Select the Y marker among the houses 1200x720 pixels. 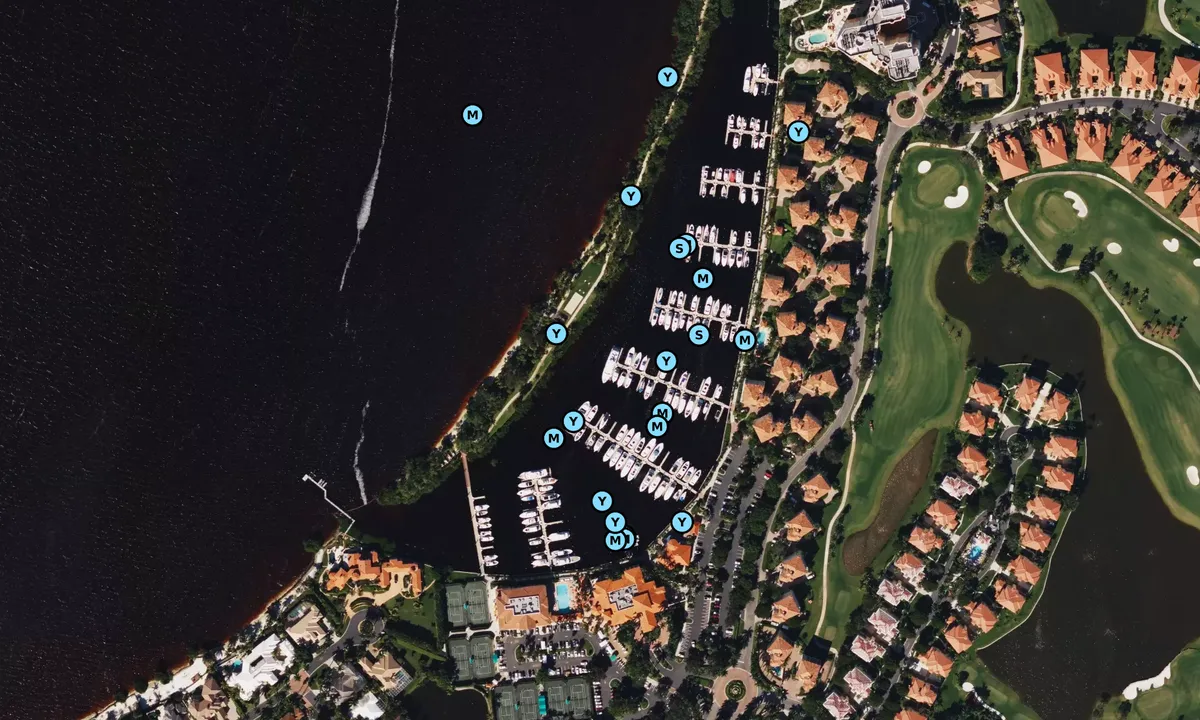click(798, 132)
